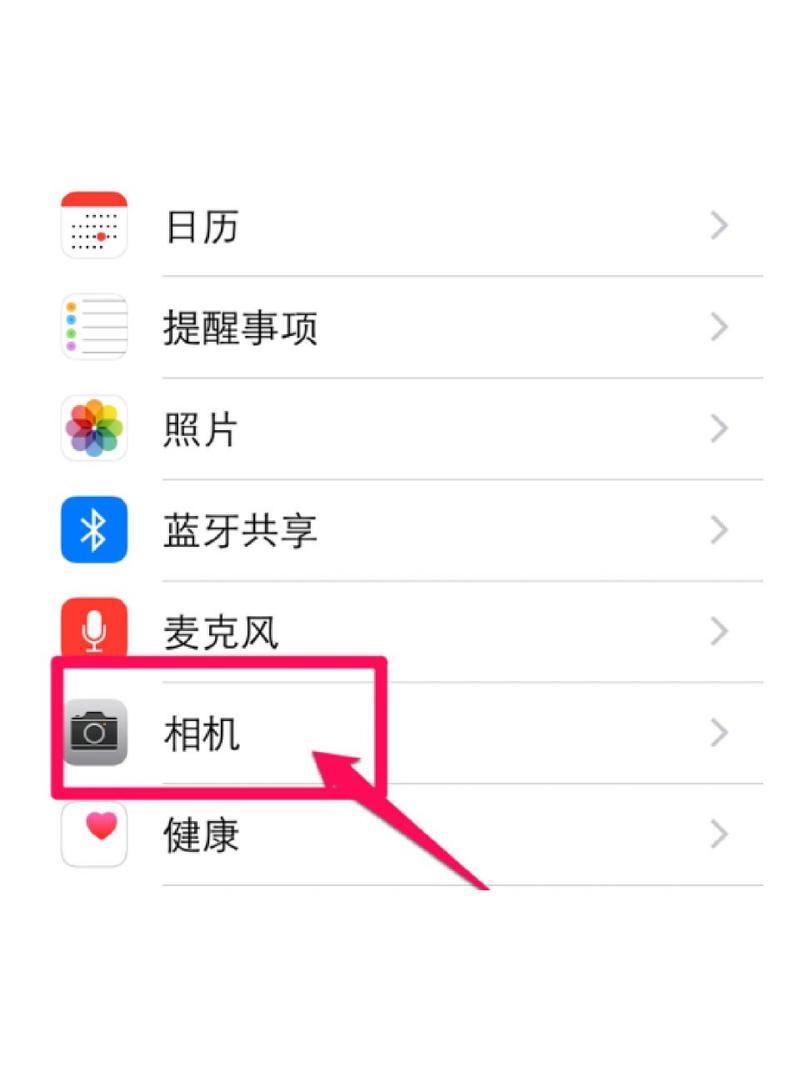This screenshot has height=1067, width=800.
Task: Tap the 麦克风 (Microphone) text label
Action: (221, 632)
